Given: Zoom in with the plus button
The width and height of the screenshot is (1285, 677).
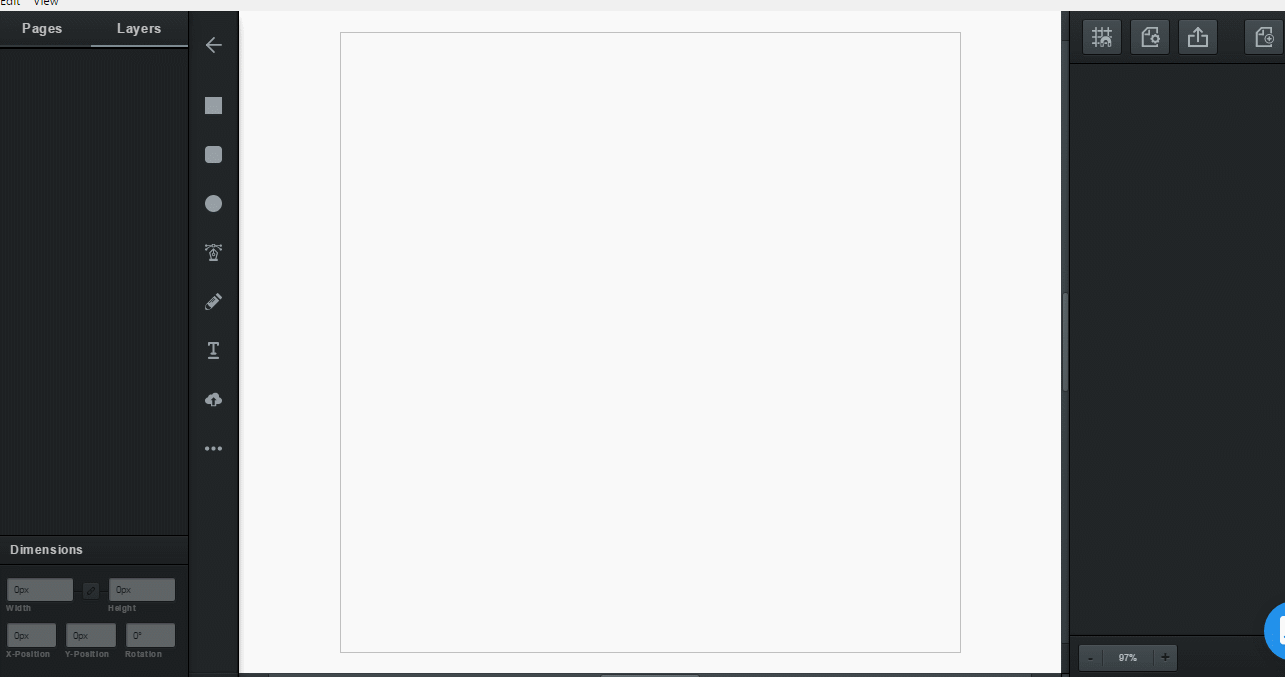Looking at the screenshot, I should (1165, 658).
